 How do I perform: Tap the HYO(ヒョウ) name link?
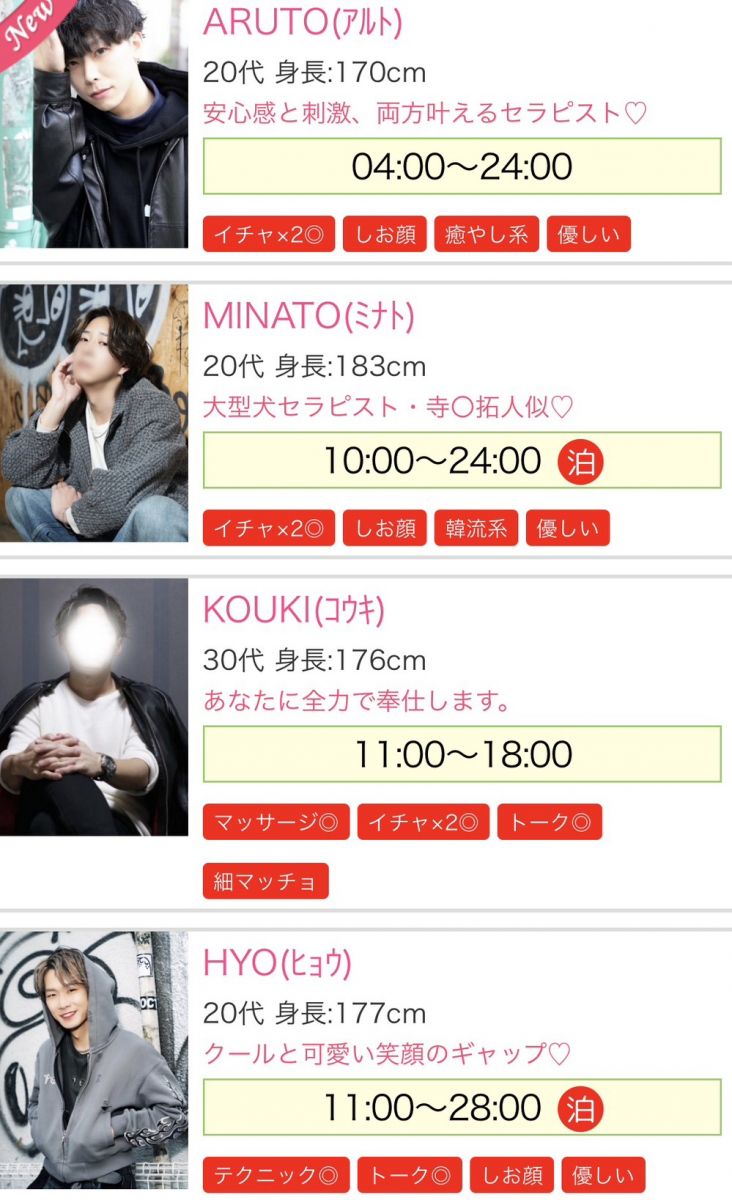click(277, 962)
